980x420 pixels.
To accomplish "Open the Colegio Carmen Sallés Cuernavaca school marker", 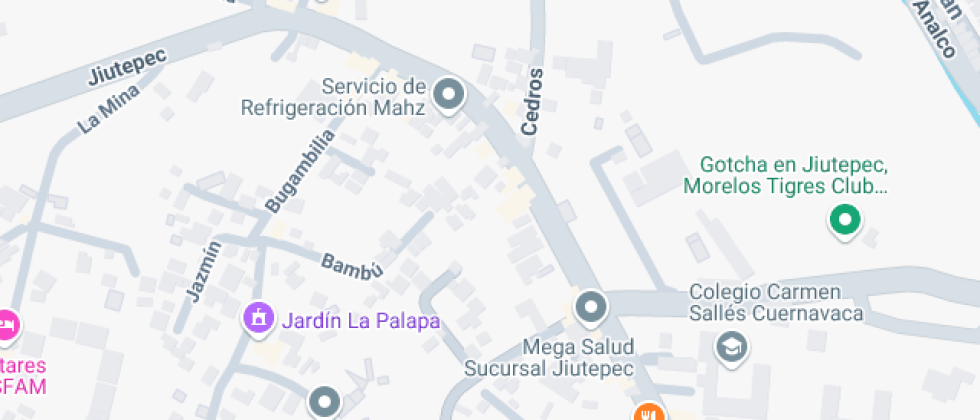I will click(732, 347).
